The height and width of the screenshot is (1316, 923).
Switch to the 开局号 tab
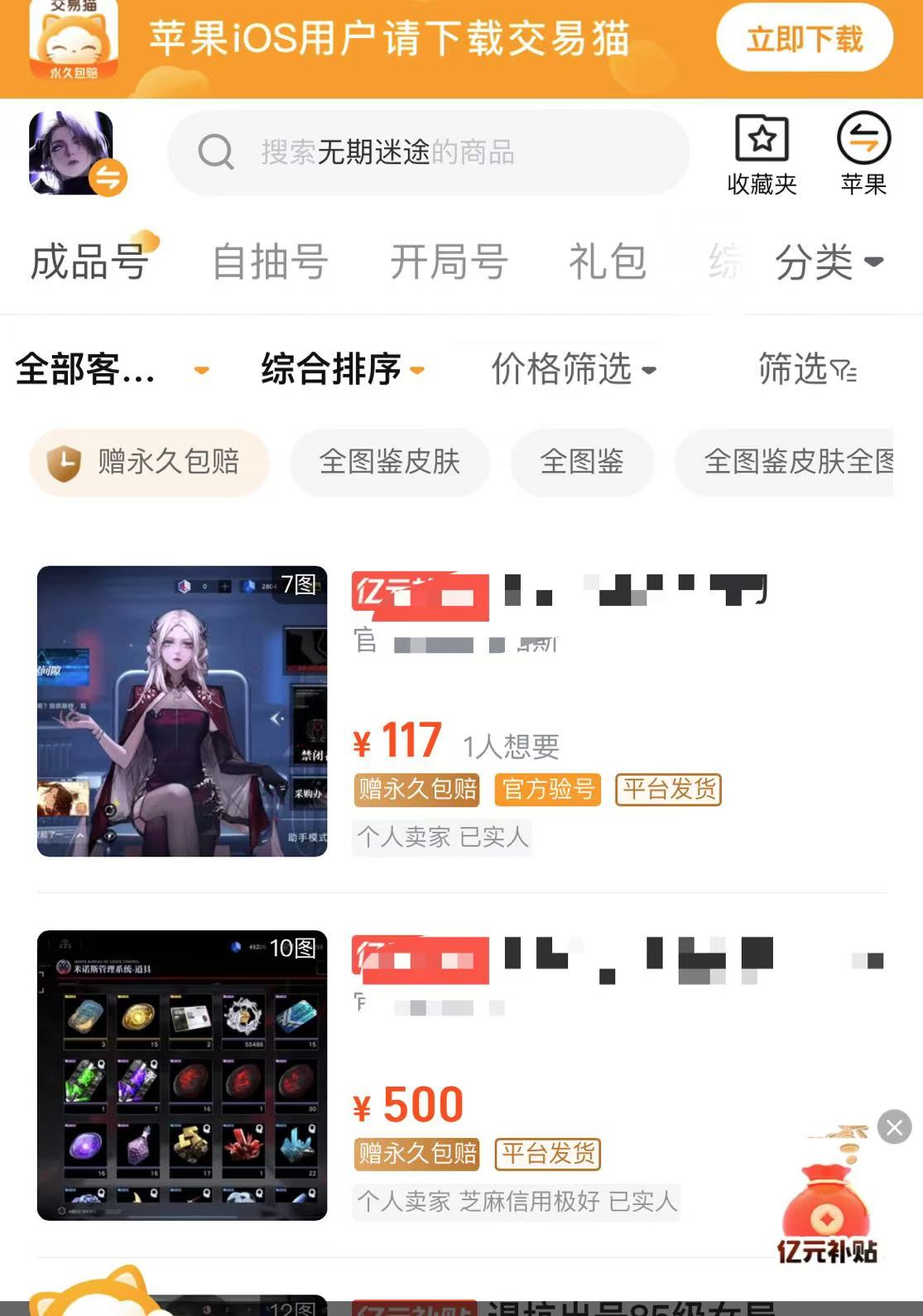click(x=449, y=262)
